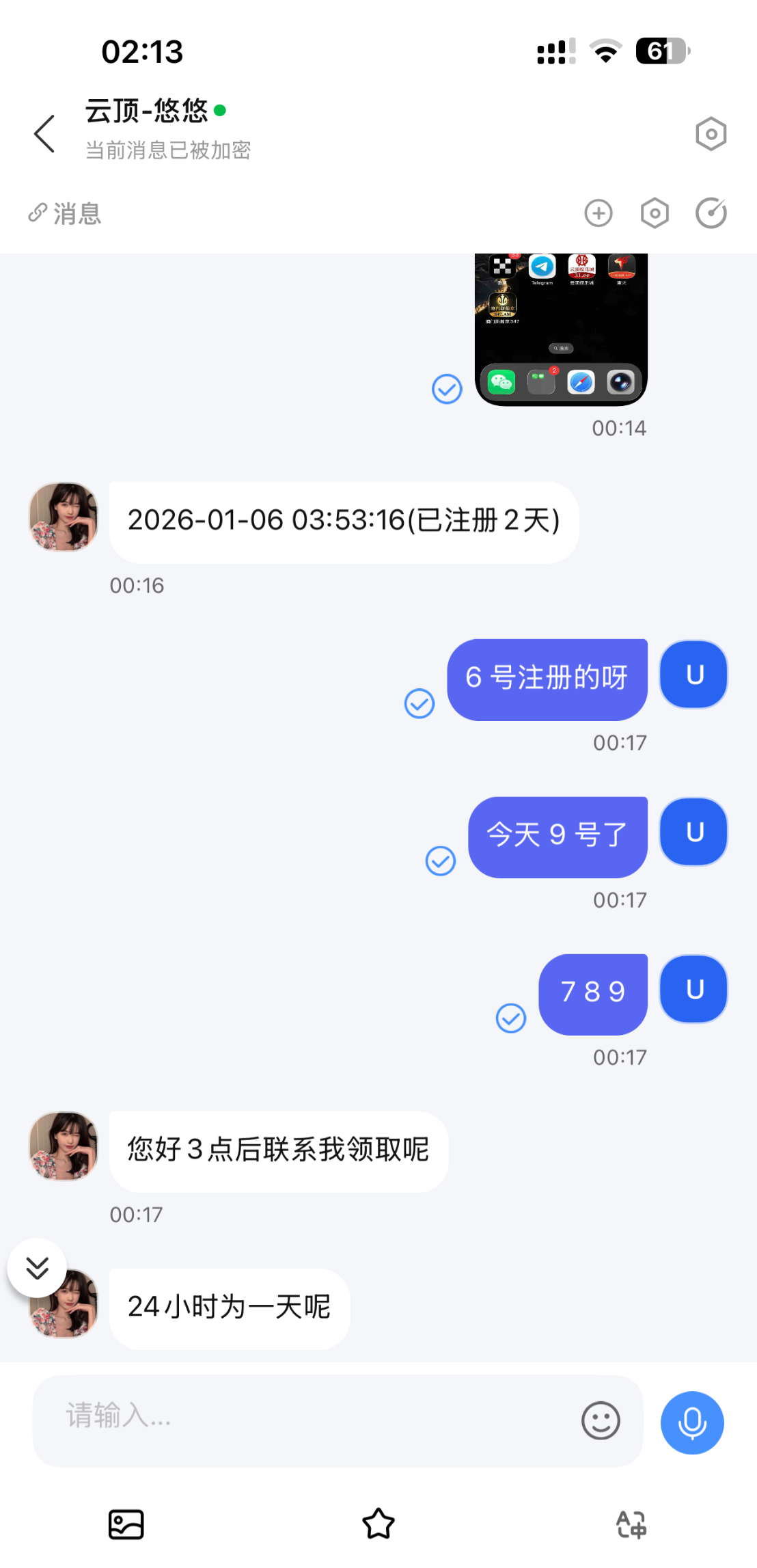Jump to latest messages with double-chevron button
Viewport: 757px width, 1568px height.
[37, 1268]
